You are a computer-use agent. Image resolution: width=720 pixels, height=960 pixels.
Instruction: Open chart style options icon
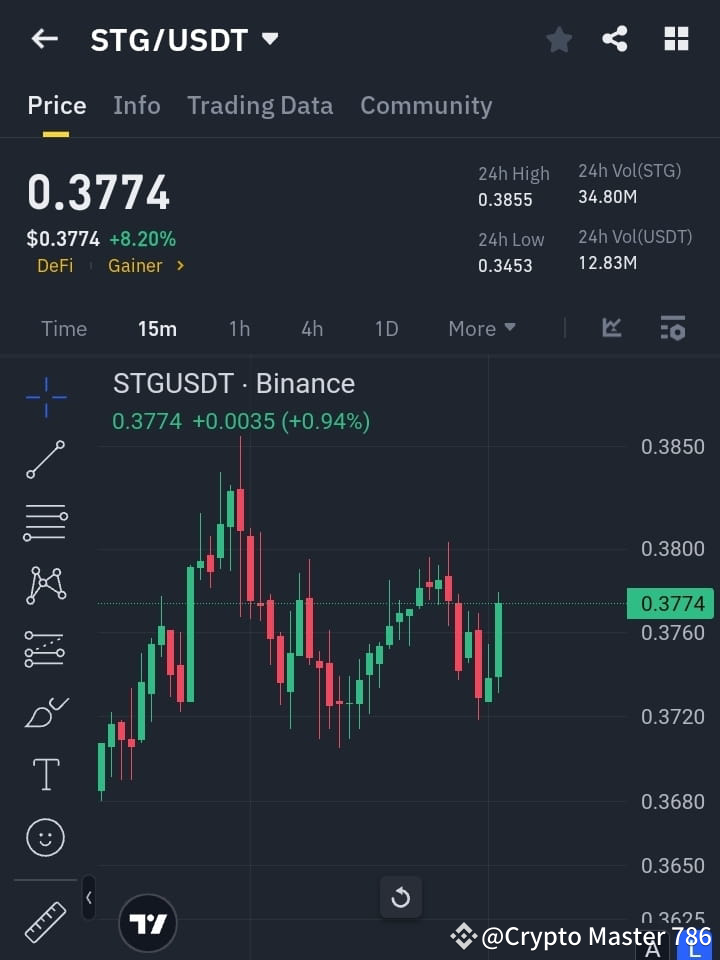pos(611,328)
